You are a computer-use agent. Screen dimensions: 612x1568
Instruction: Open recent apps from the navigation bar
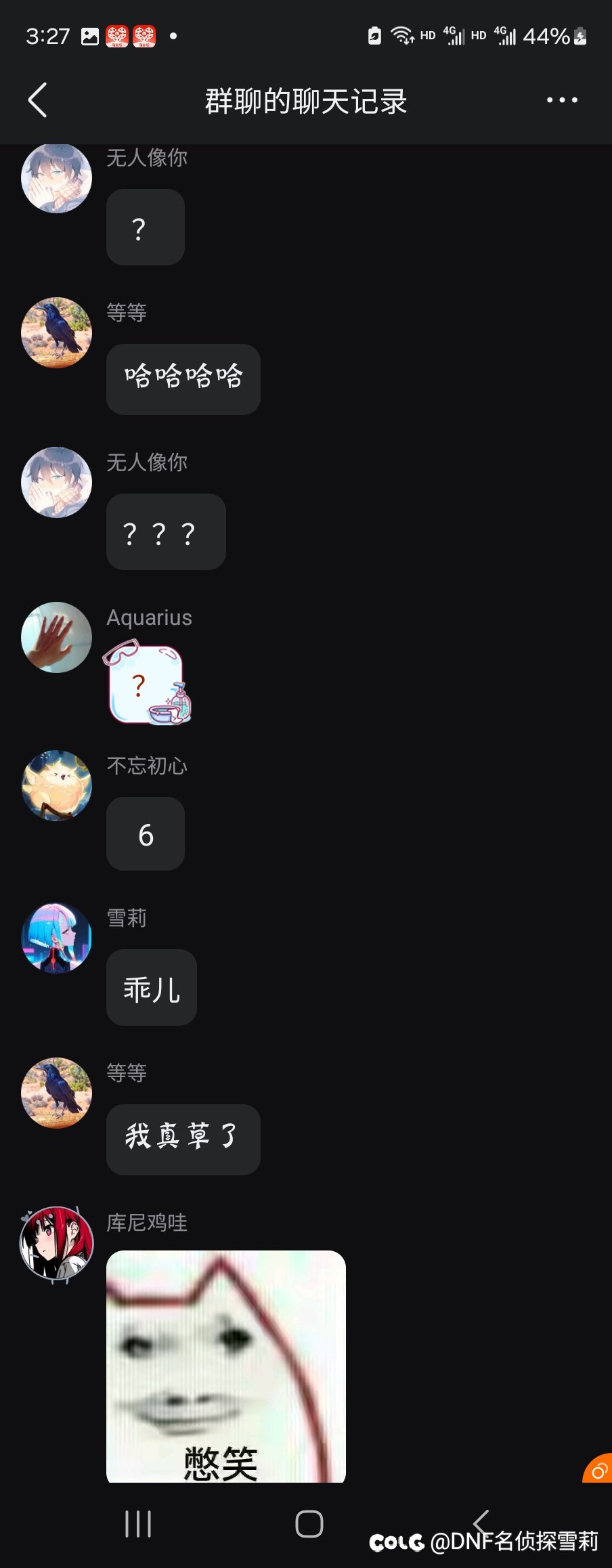[x=138, y=1524]
